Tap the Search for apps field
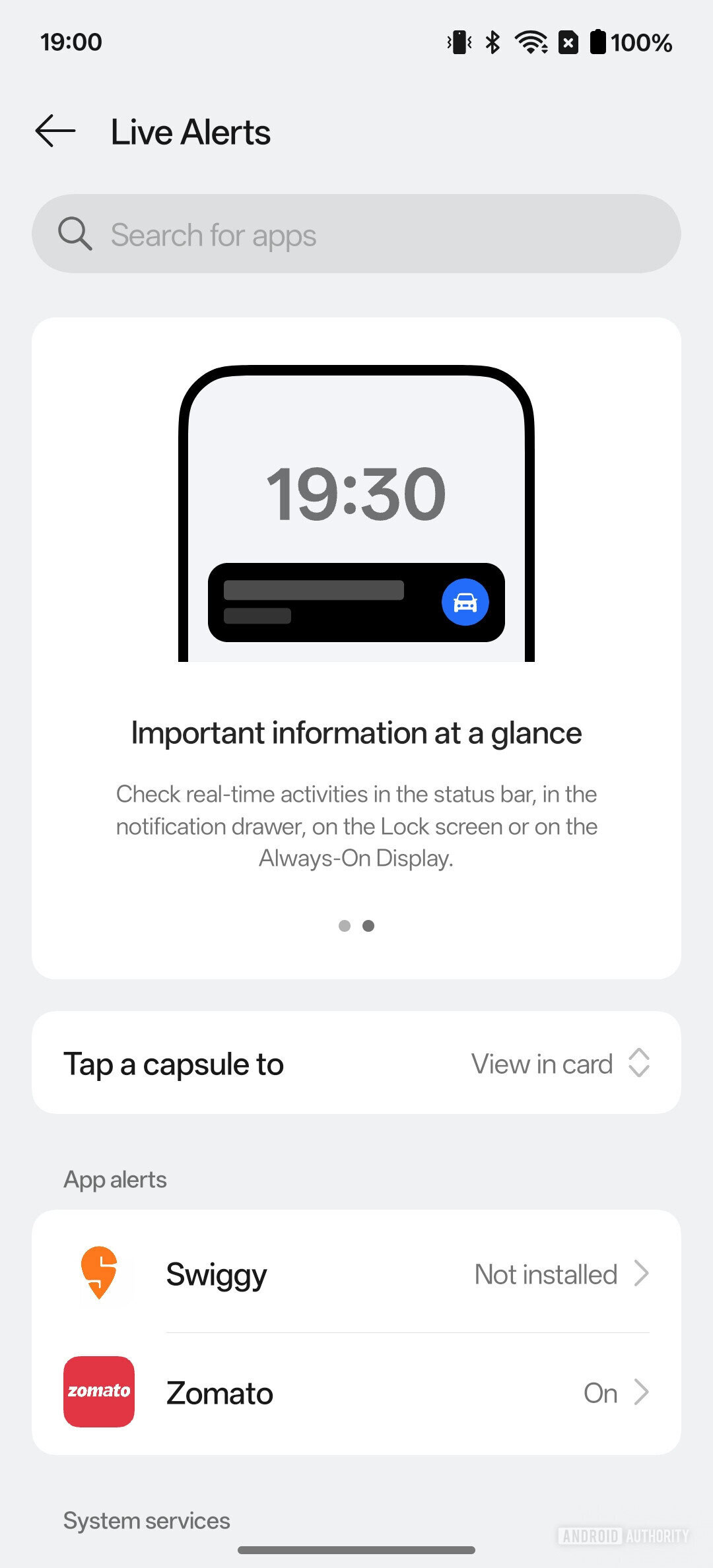713x1568 pixels. point(356,234)
